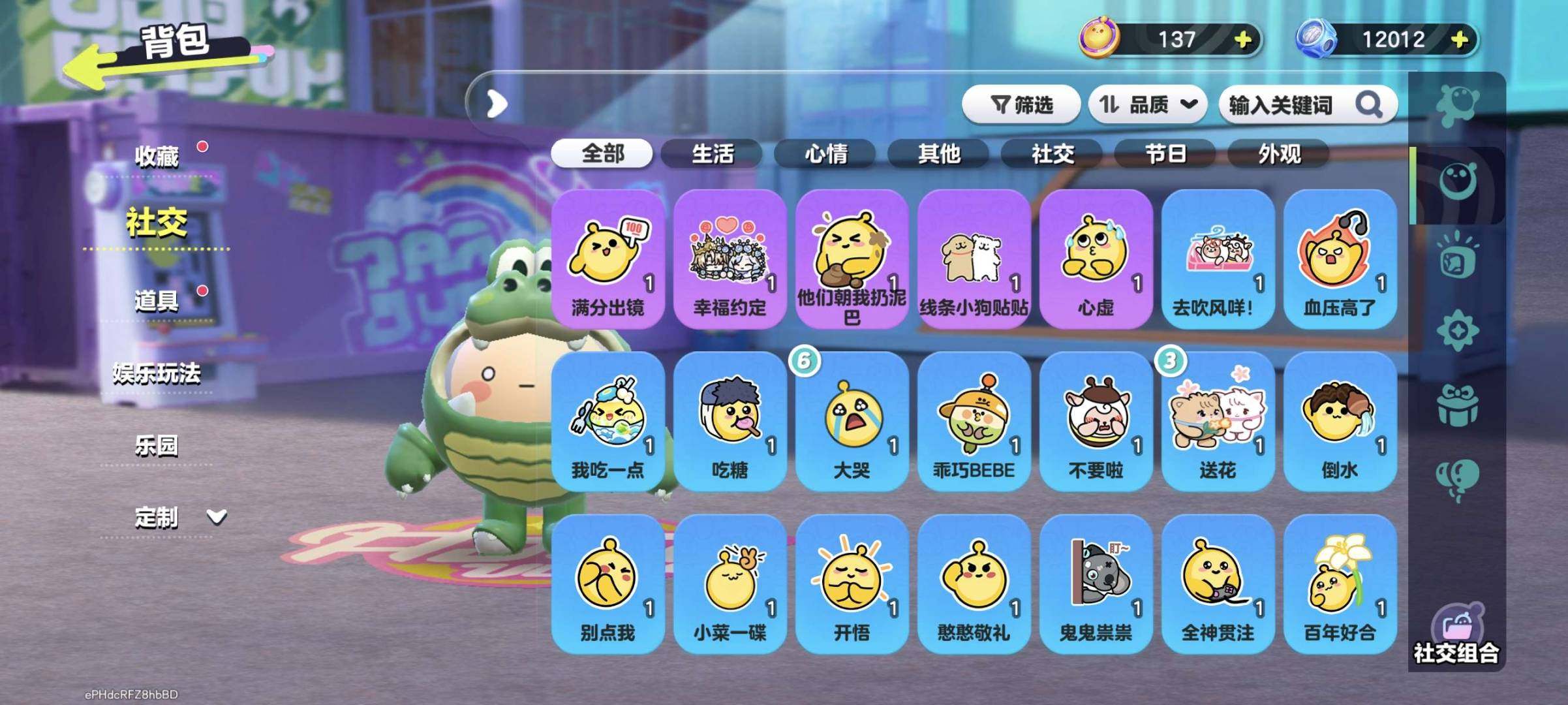
Task: Select the 幸福约定 emote
Action: tap(730, 259)
